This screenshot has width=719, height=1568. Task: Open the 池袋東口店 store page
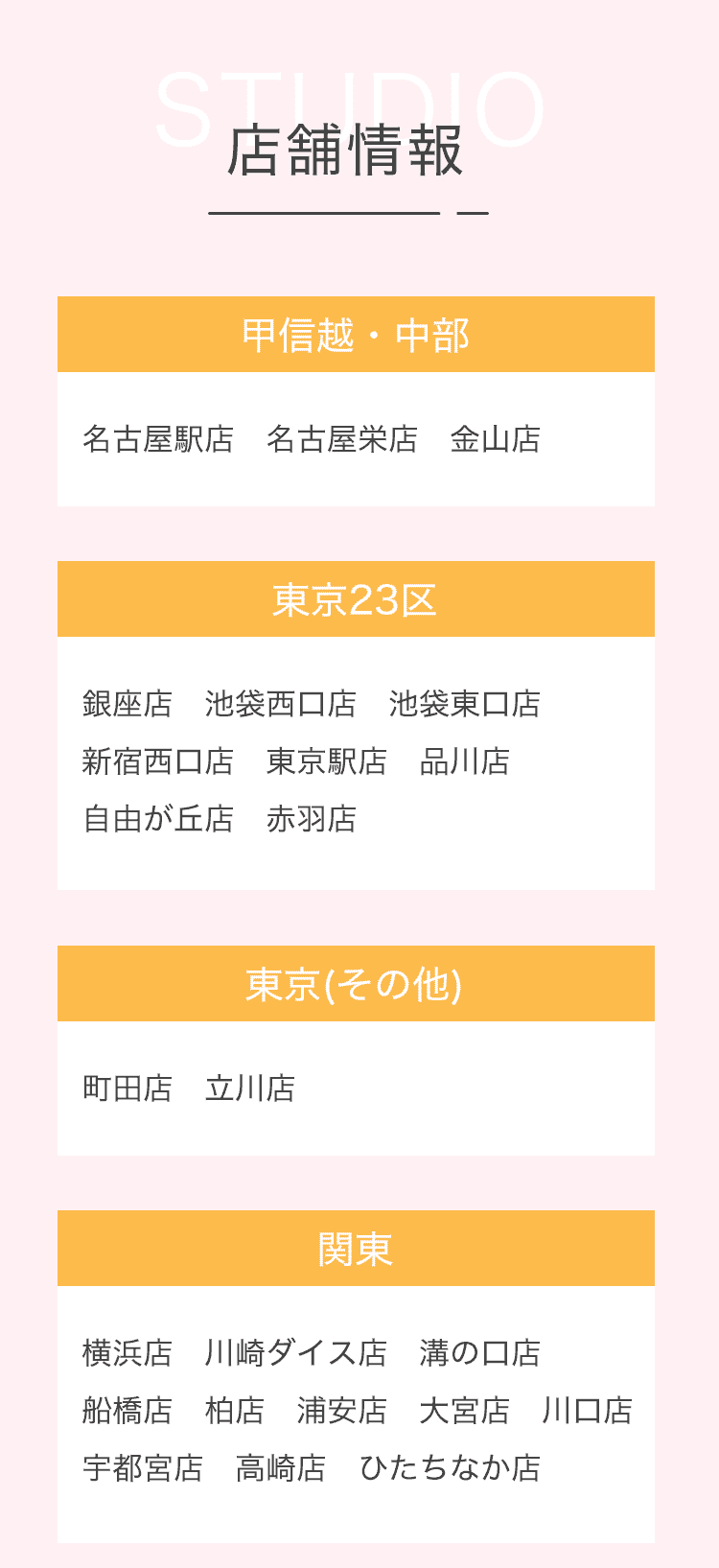coord(465,704)
